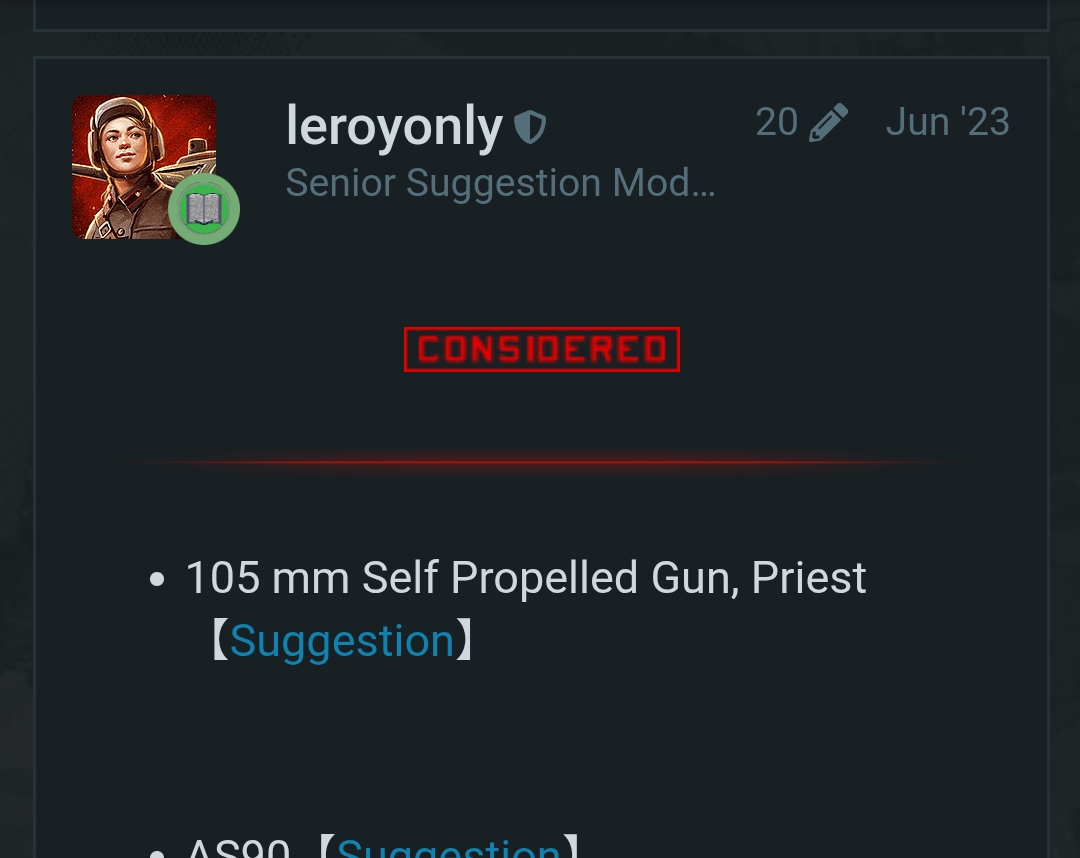Viewport: 1080px width, 858px height.
Task: Tap the leroyonly username link
Action: point(394,127)
